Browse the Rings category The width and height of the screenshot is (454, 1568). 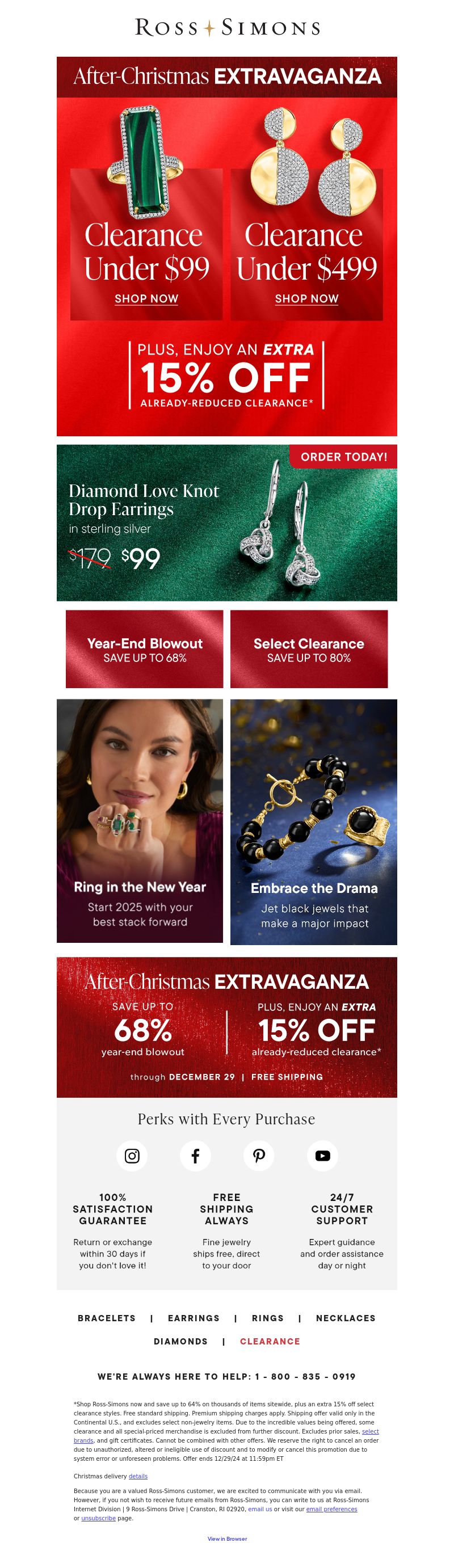pyautogui.click(x=268, y=1318)
